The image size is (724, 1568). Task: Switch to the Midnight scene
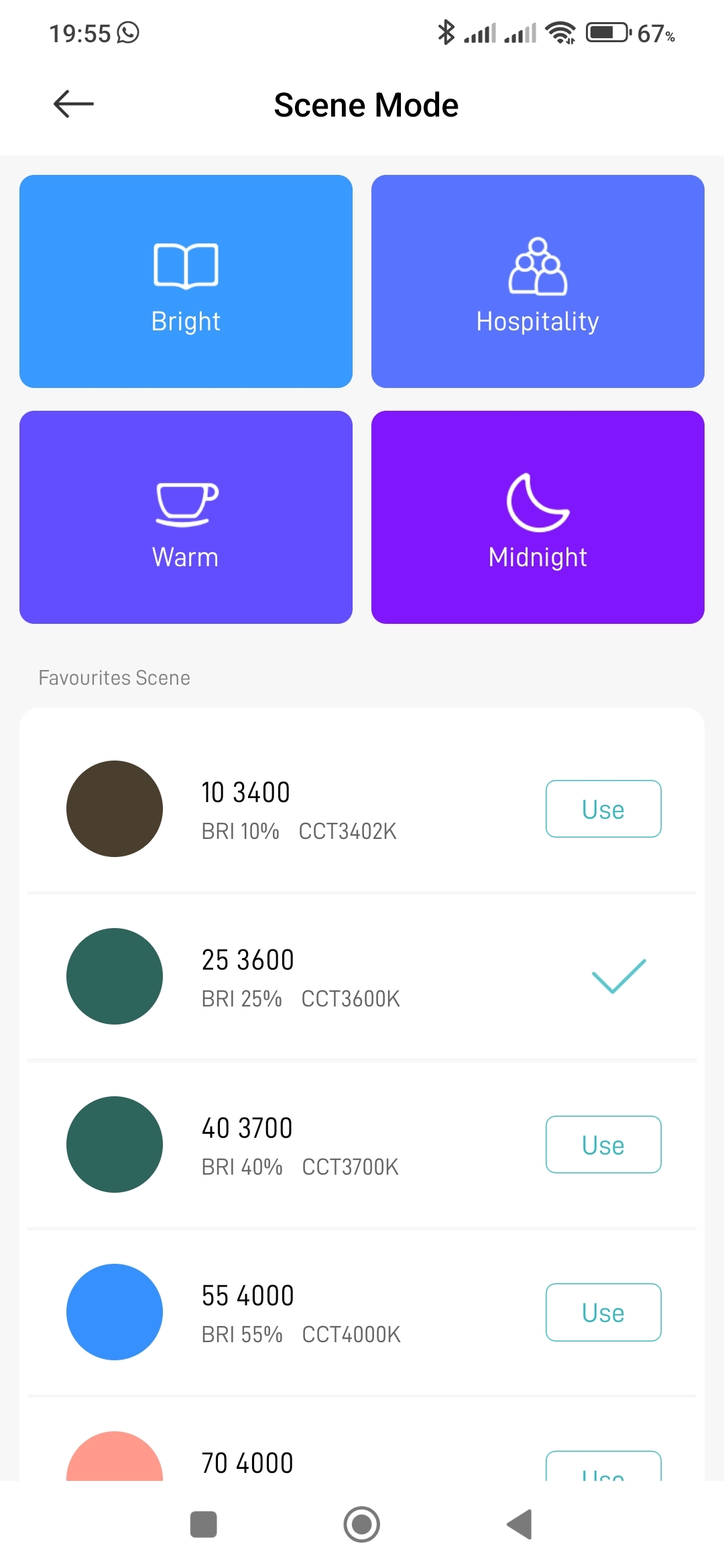[x=538, y=517]
